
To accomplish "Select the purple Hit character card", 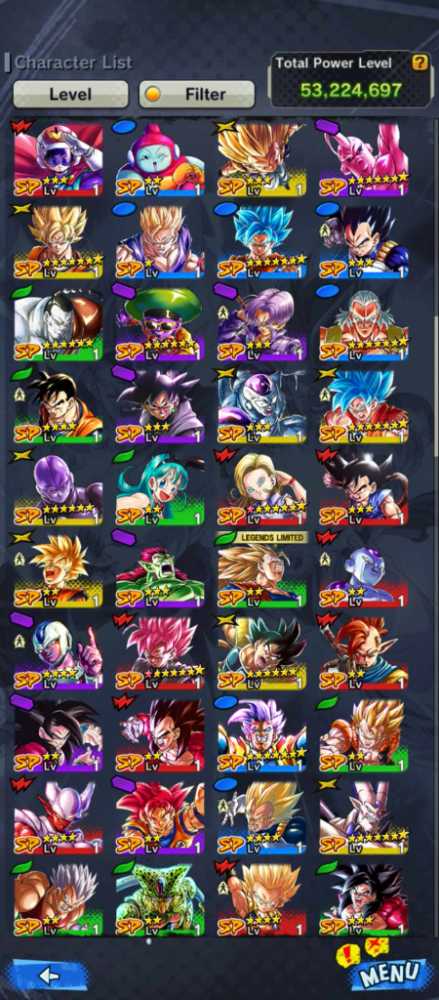I will tap(58, 488).
